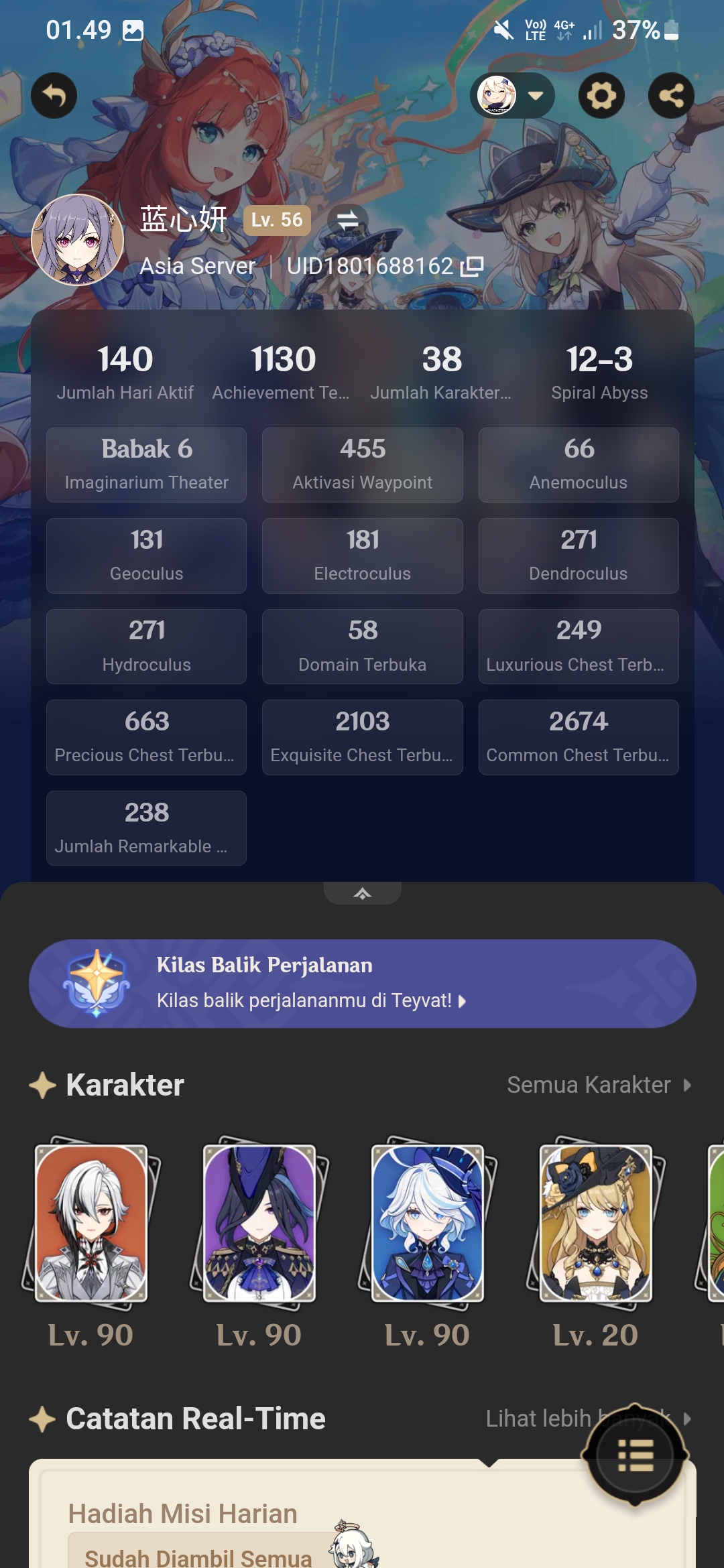Open the Lv. 20 blonde character card
Screen dimensions: 724x1568
point(596,1223)
